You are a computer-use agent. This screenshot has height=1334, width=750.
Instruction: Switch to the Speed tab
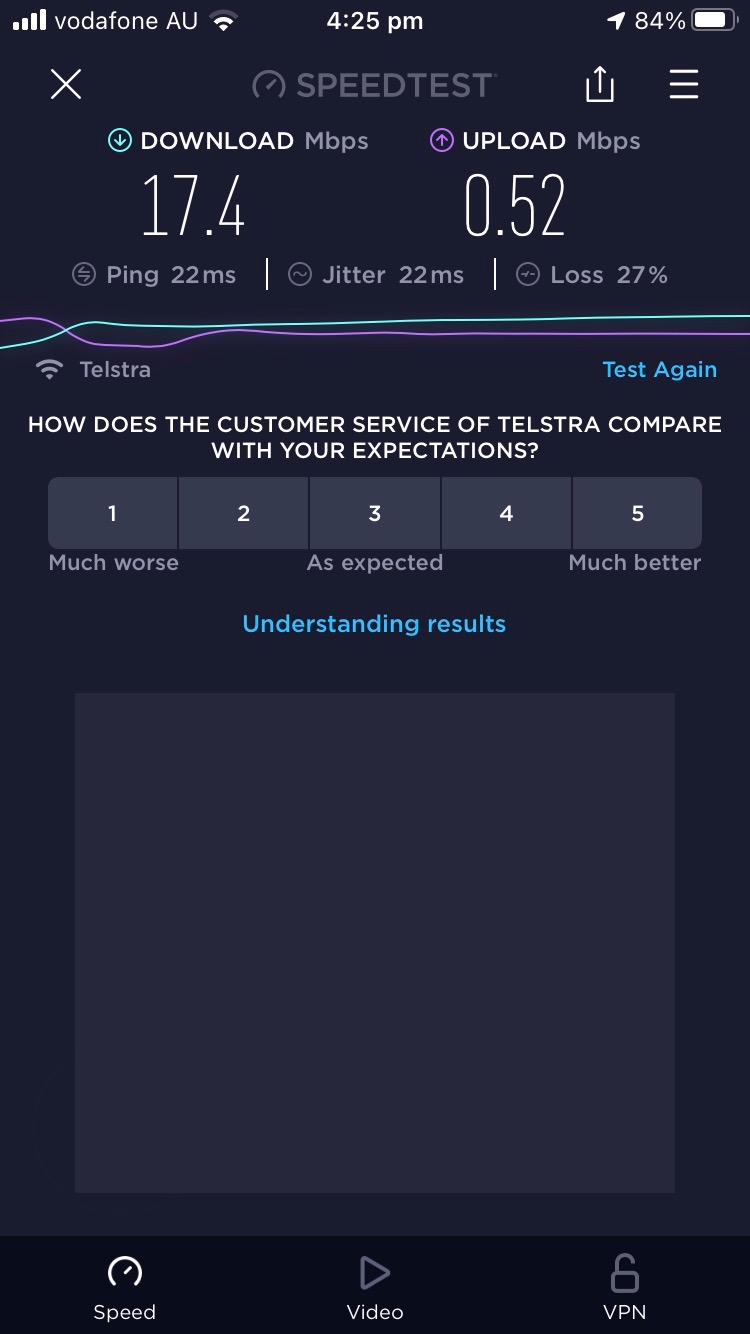[125, 1287]
